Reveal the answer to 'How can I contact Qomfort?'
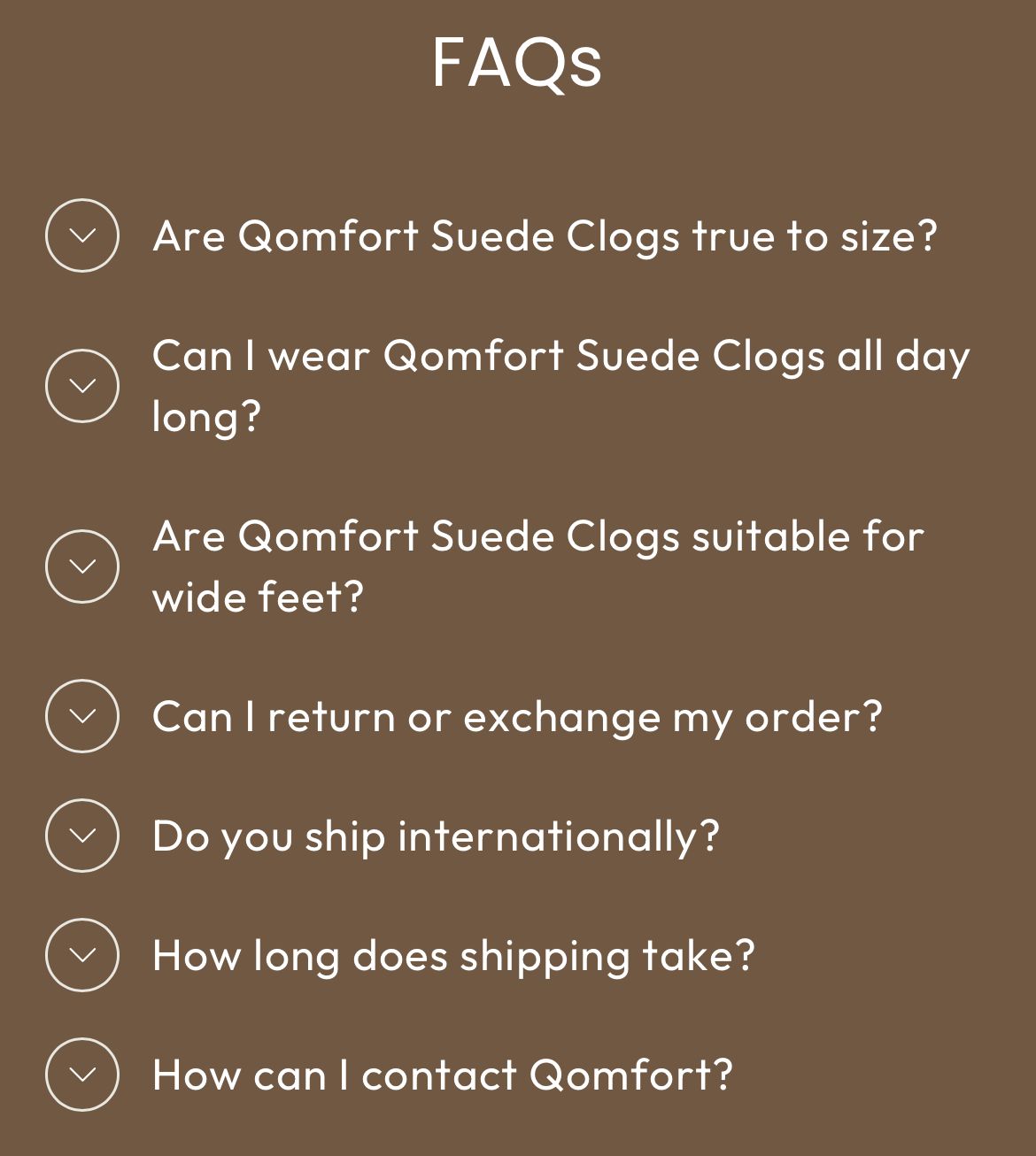Screen dimensions: 1036x1156 pyautogui.click(x=82, y=1075)
